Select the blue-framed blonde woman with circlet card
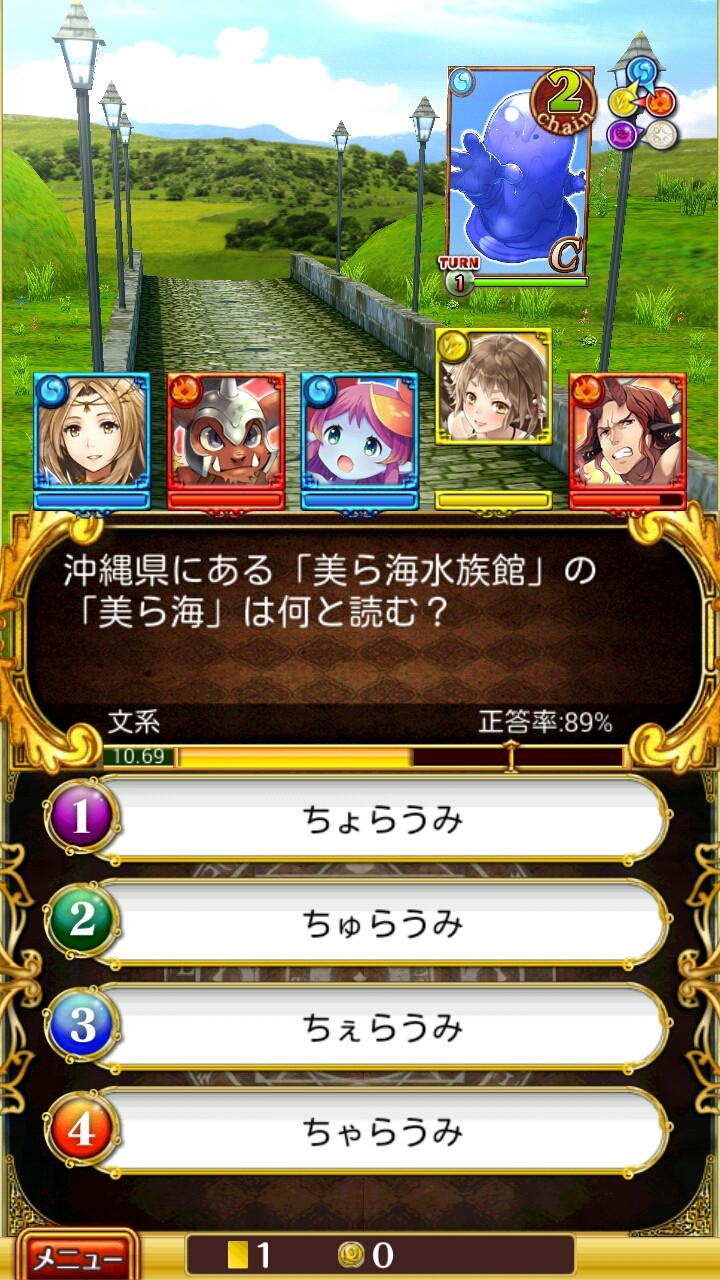 [x=92, y=440]
